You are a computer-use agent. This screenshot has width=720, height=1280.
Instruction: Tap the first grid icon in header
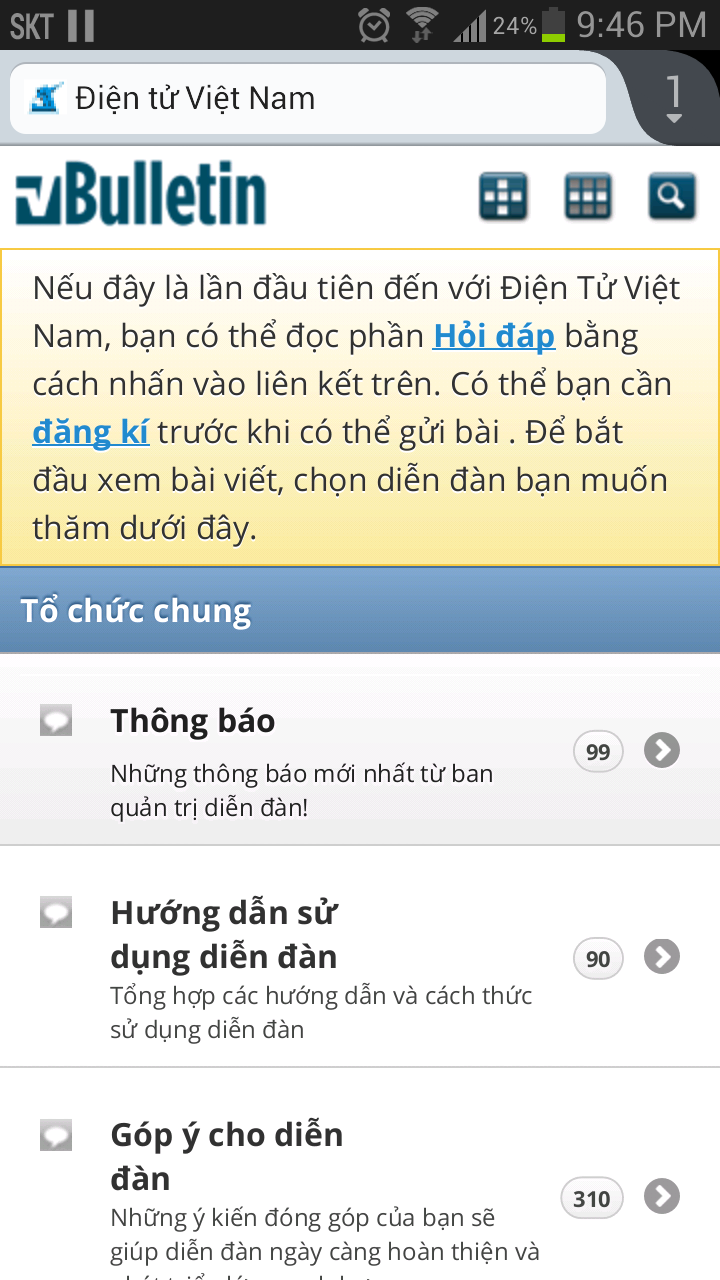503,196
